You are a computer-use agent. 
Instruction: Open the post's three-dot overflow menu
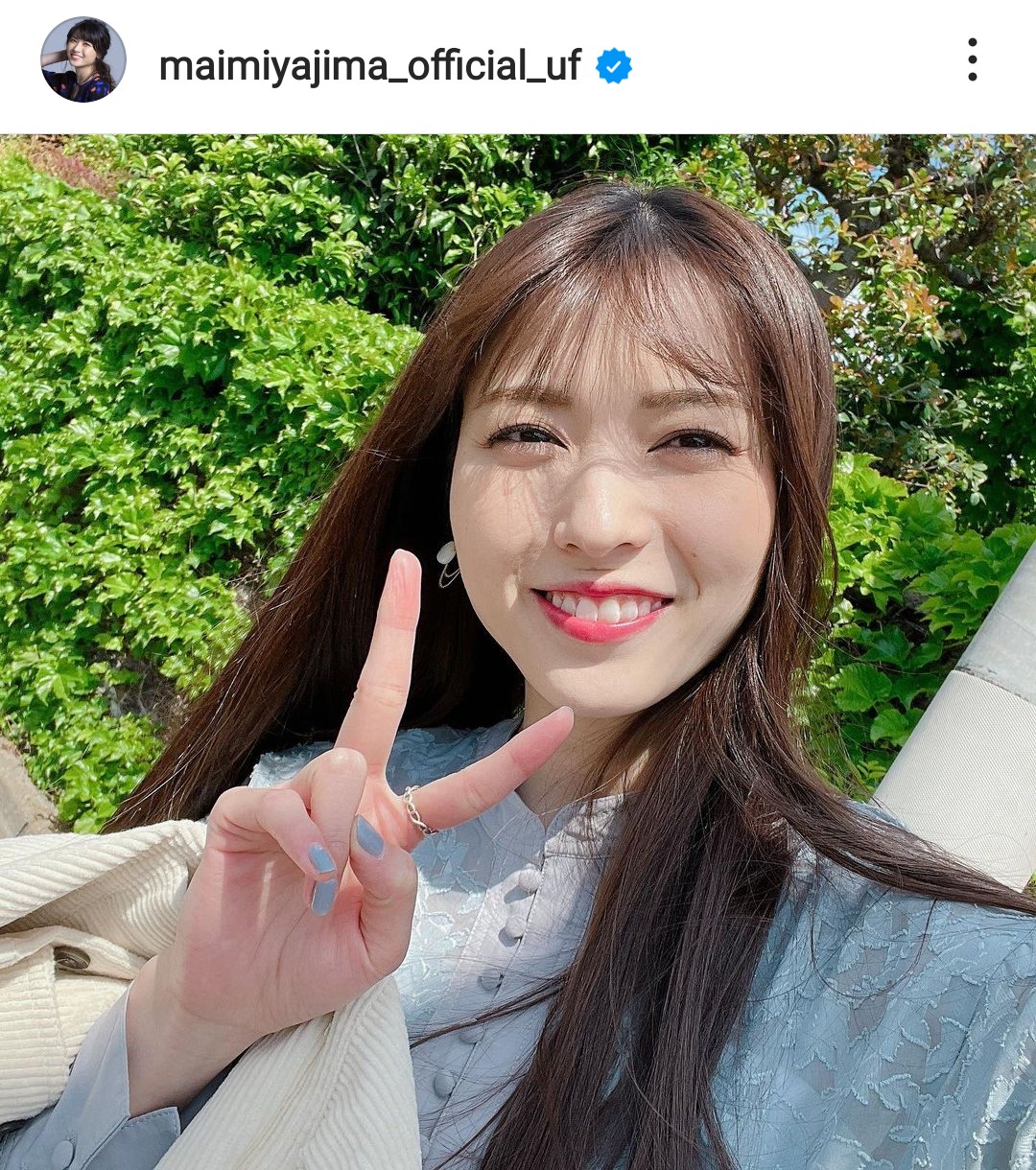(x=972, y=59)
